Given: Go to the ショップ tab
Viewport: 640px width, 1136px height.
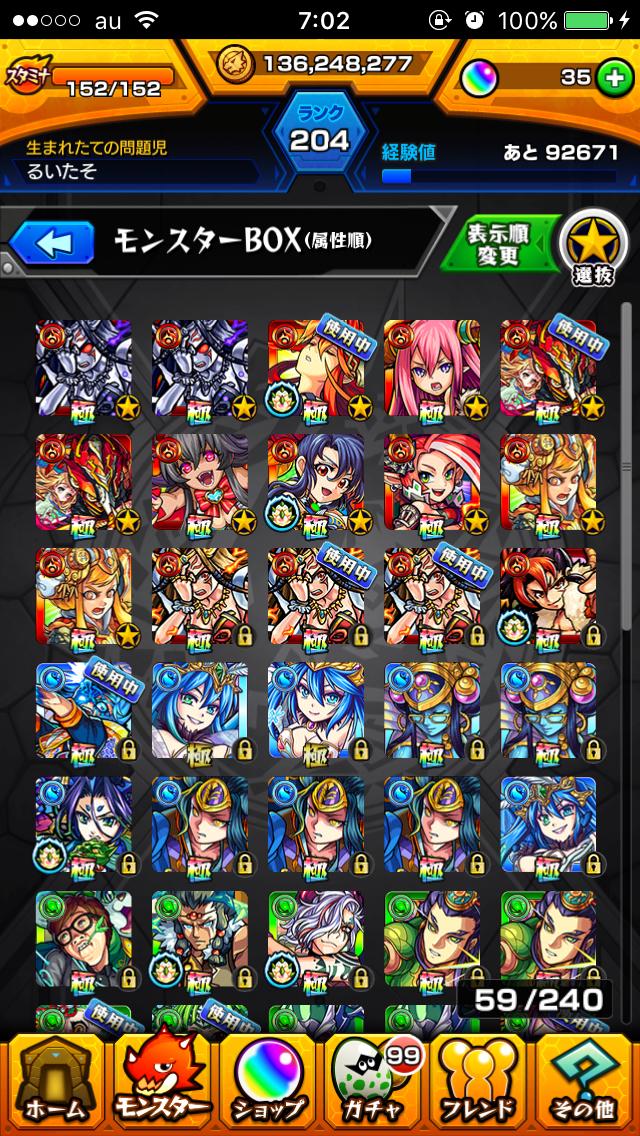Looking at the screenshot, I should coord(268,1084).
